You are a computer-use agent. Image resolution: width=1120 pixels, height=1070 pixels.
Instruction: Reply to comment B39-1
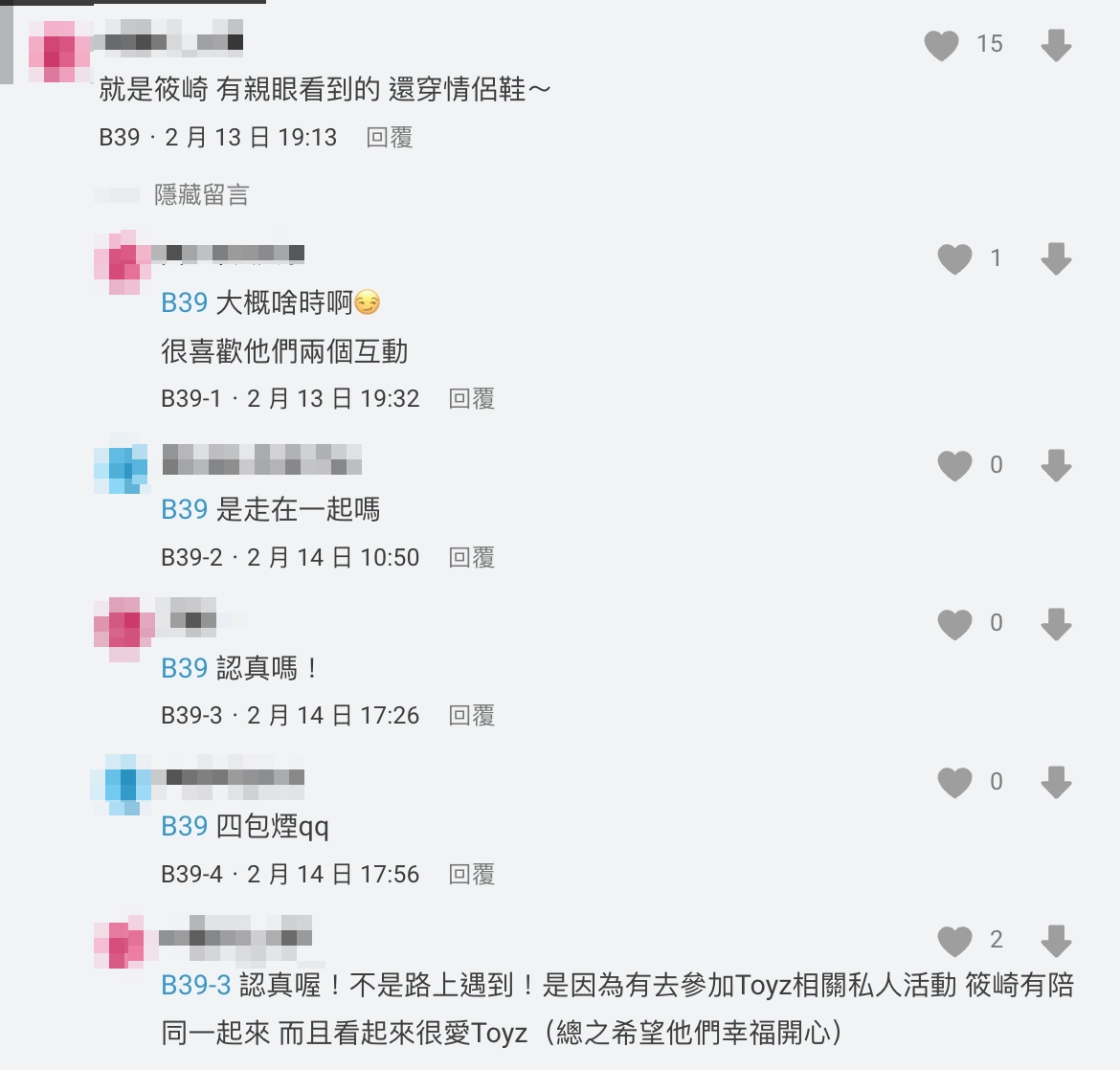click(472, 399)
